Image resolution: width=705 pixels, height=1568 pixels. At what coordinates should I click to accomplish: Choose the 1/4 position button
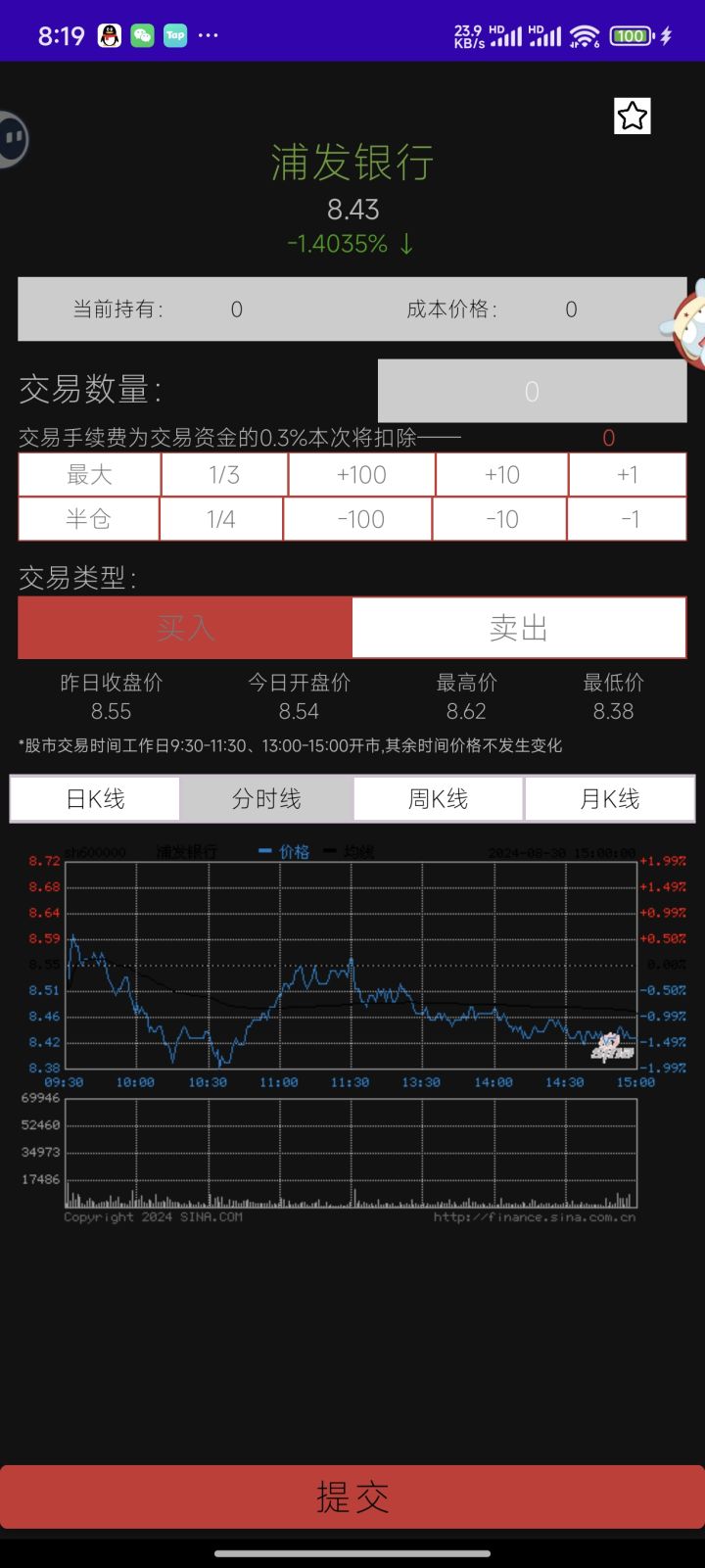221,519
